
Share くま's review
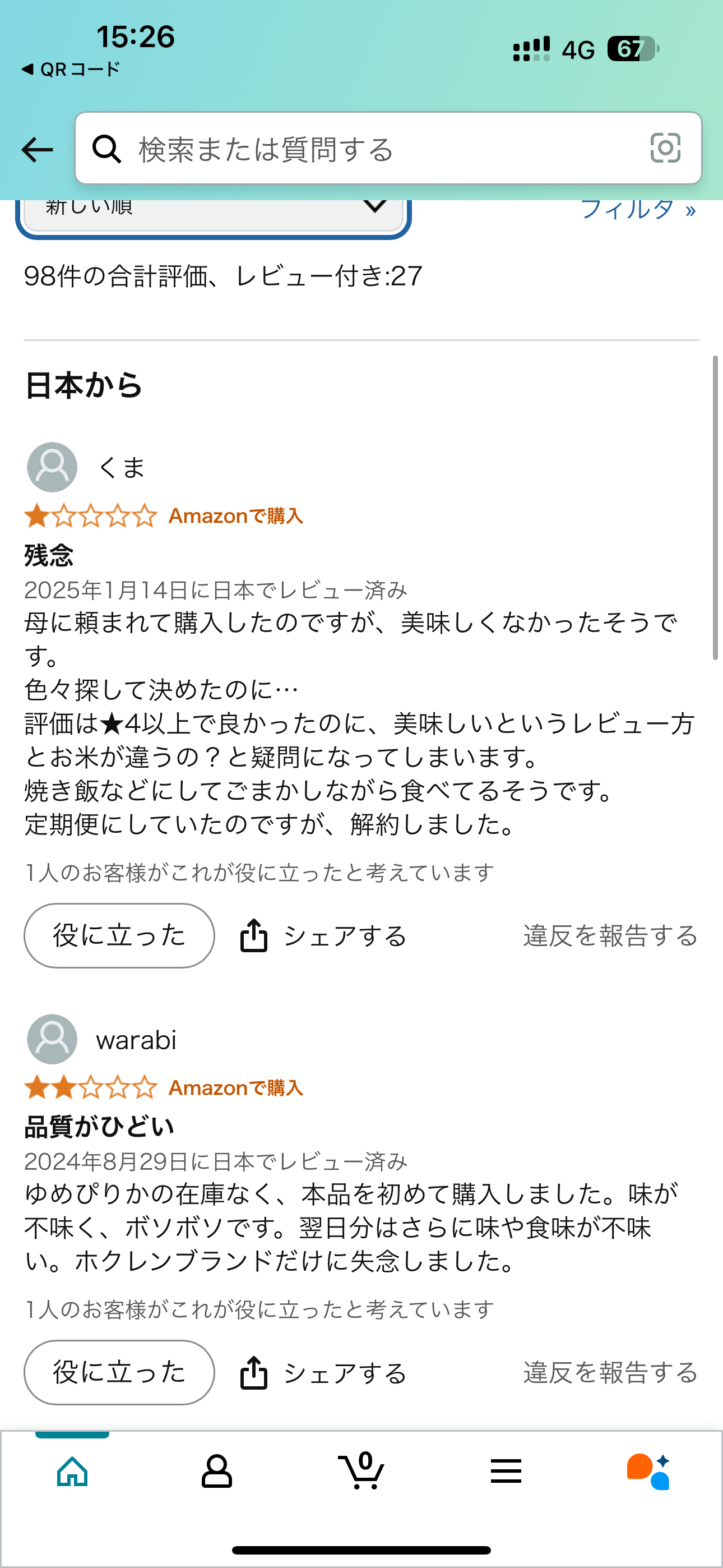coord(324,935)
